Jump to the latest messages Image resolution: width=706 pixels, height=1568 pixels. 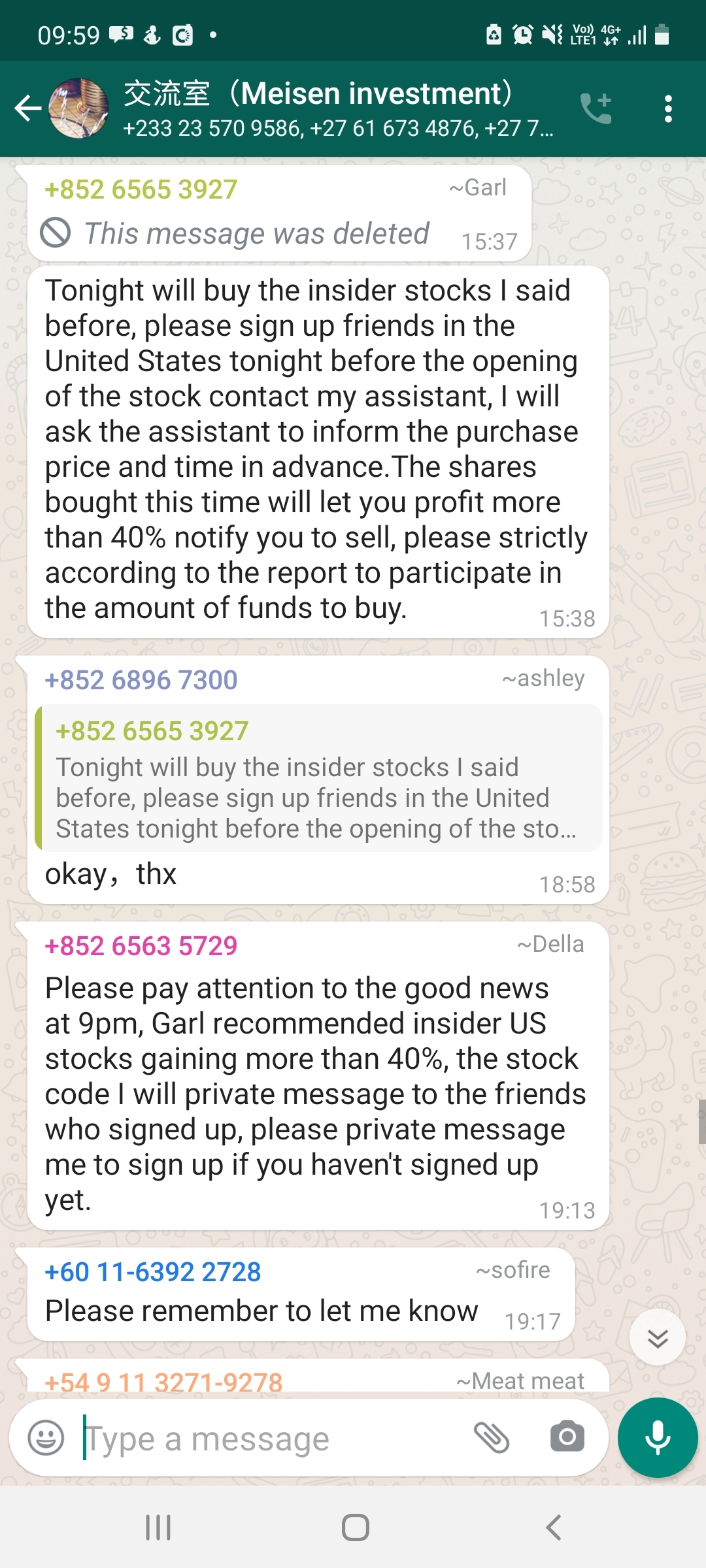click(658, 1337)
